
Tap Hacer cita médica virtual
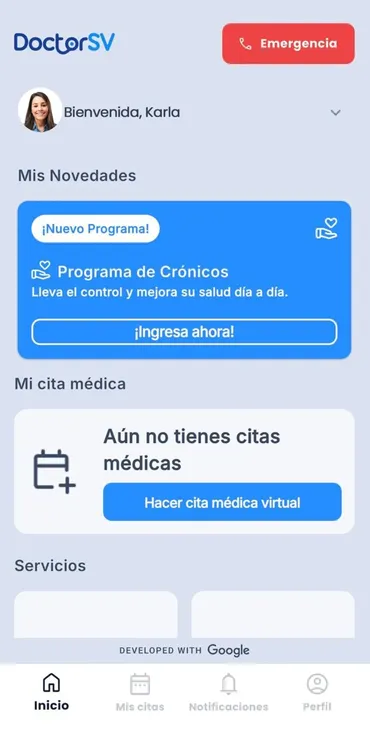pos(222,502)
